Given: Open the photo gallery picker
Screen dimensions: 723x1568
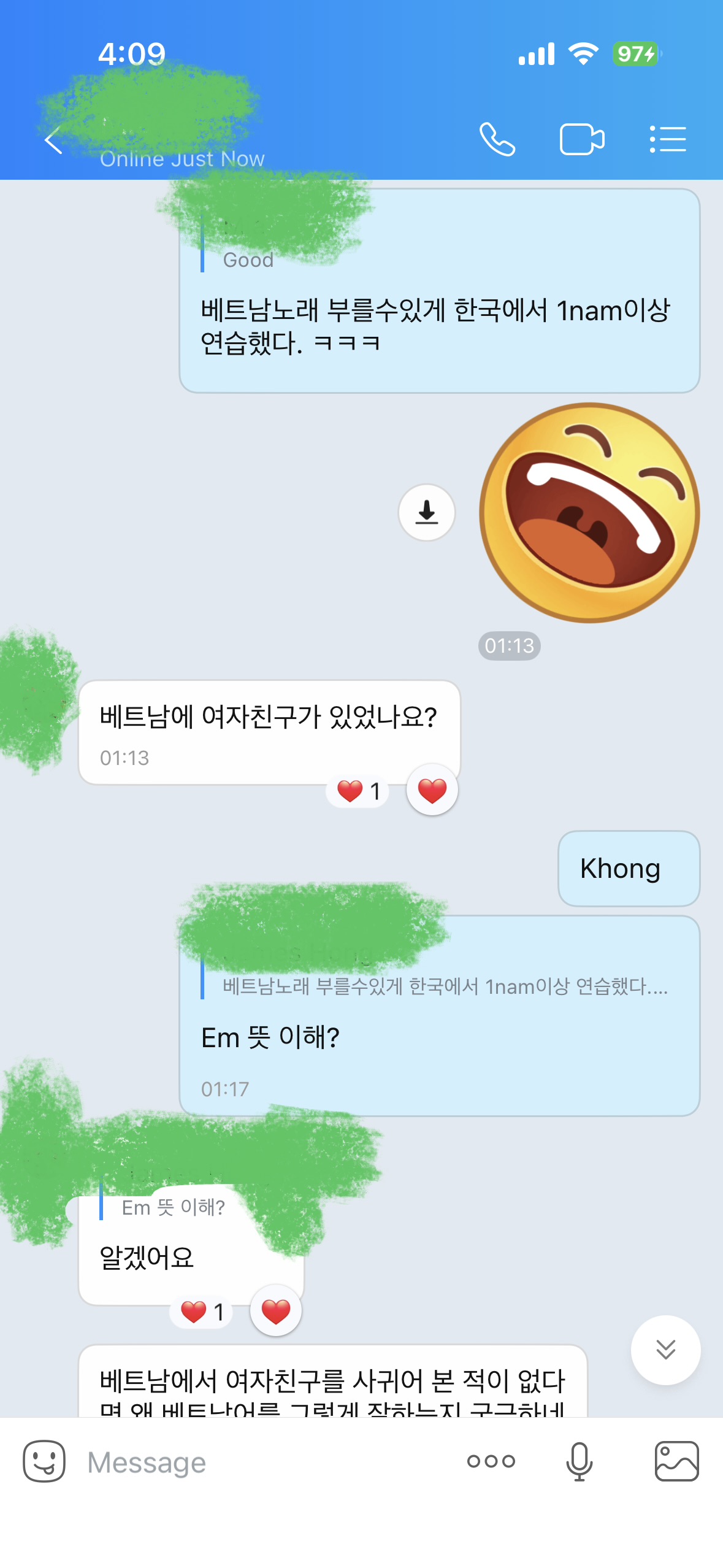Looking at the screenshot, I should [x=676, y=1461].
